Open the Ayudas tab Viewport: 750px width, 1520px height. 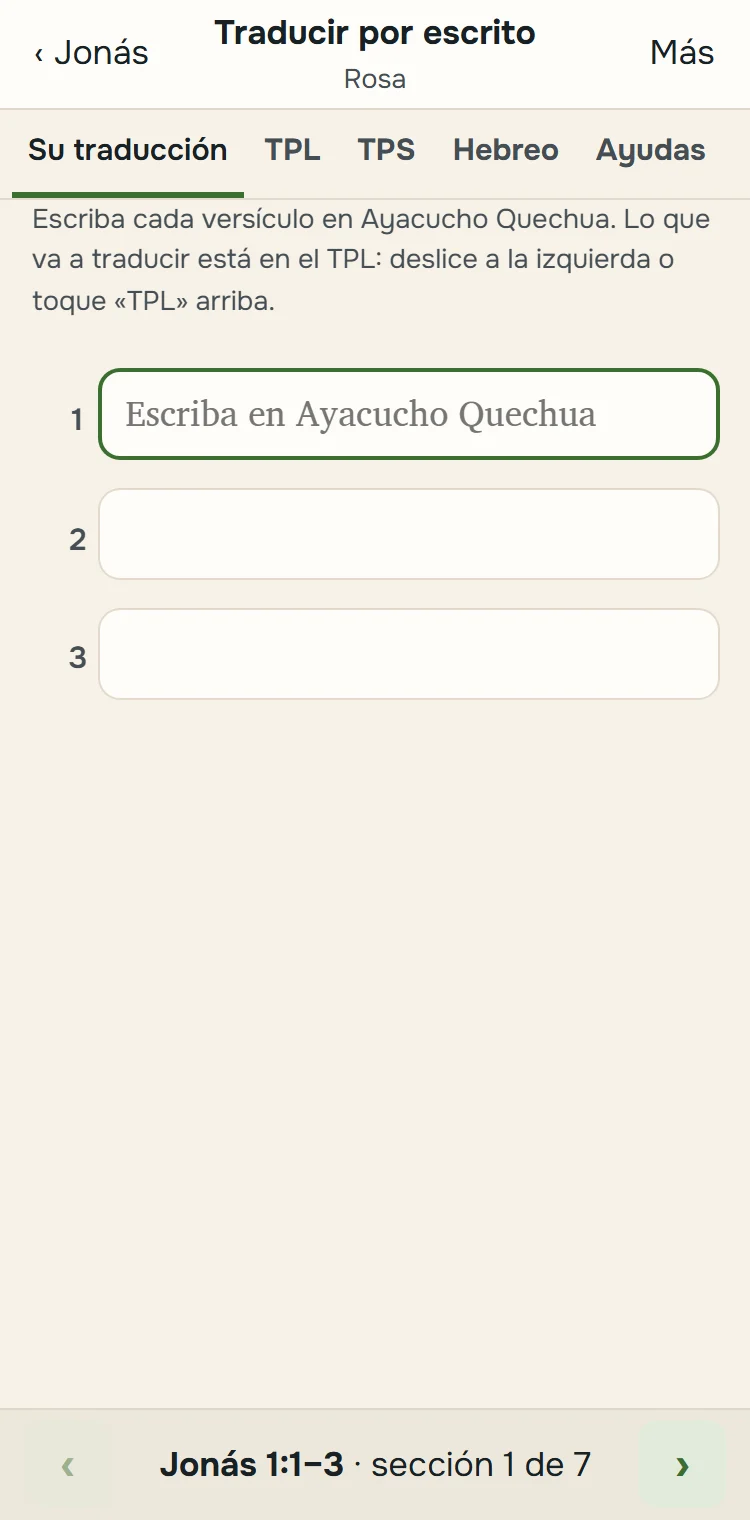(651, 151)
